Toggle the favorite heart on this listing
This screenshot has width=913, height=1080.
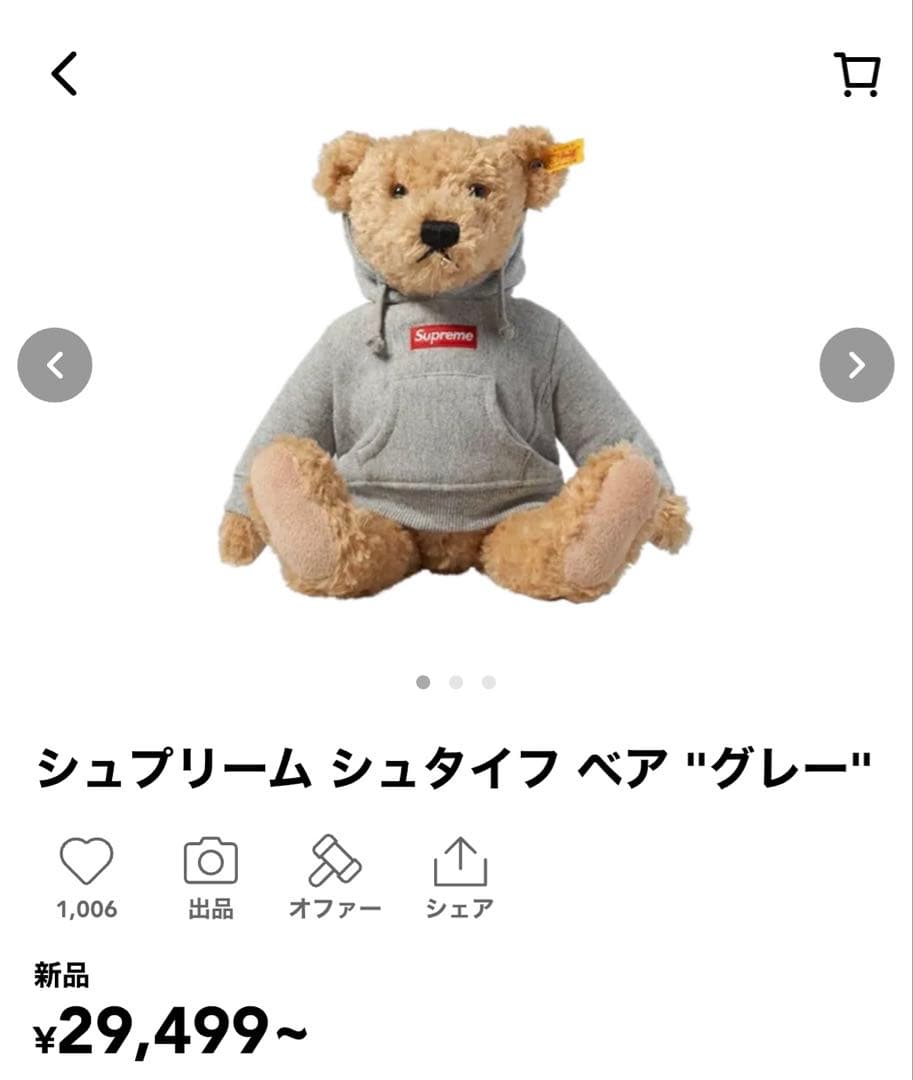tap(88, 860)
